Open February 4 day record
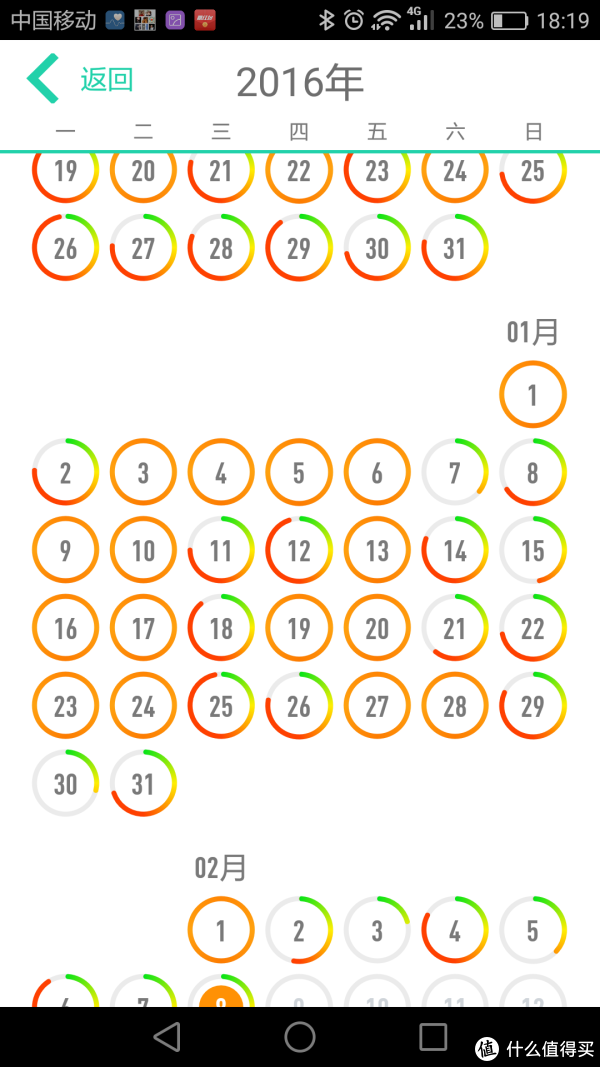The width and height of the screenshot is (600, 1067). pos(455,930)
